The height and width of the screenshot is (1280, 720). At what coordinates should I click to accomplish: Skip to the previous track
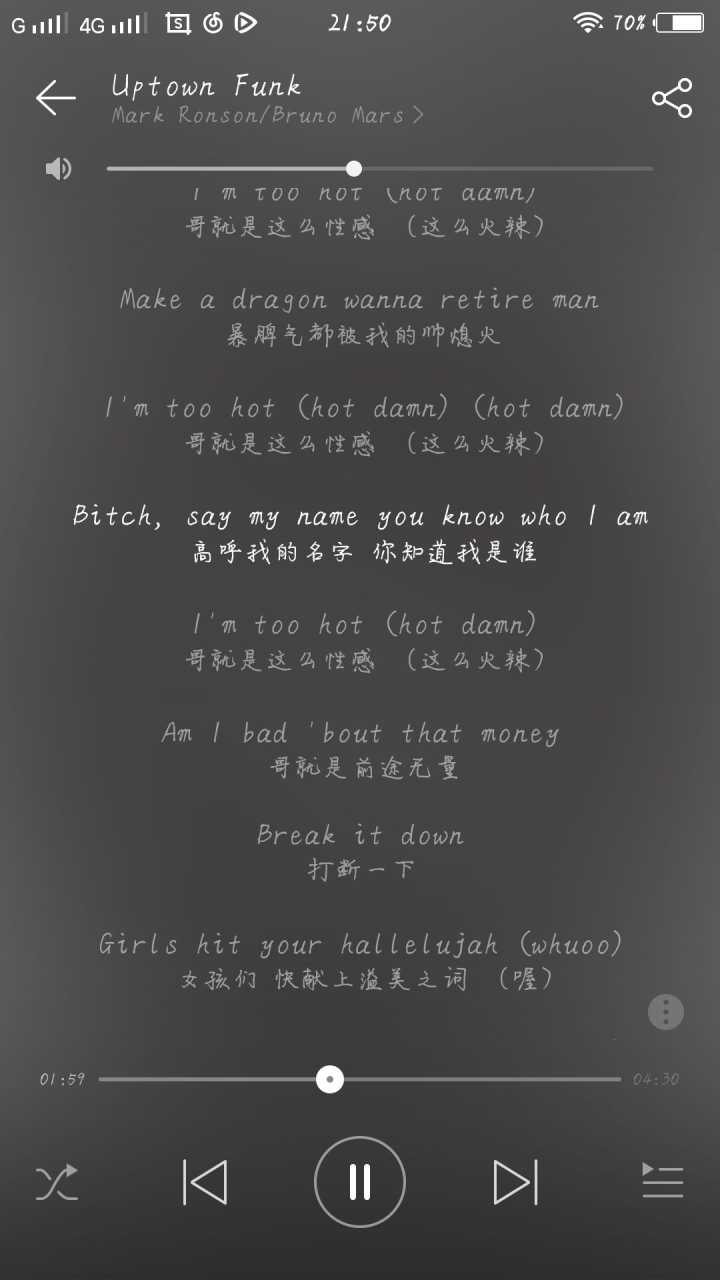click(205, 1182)
